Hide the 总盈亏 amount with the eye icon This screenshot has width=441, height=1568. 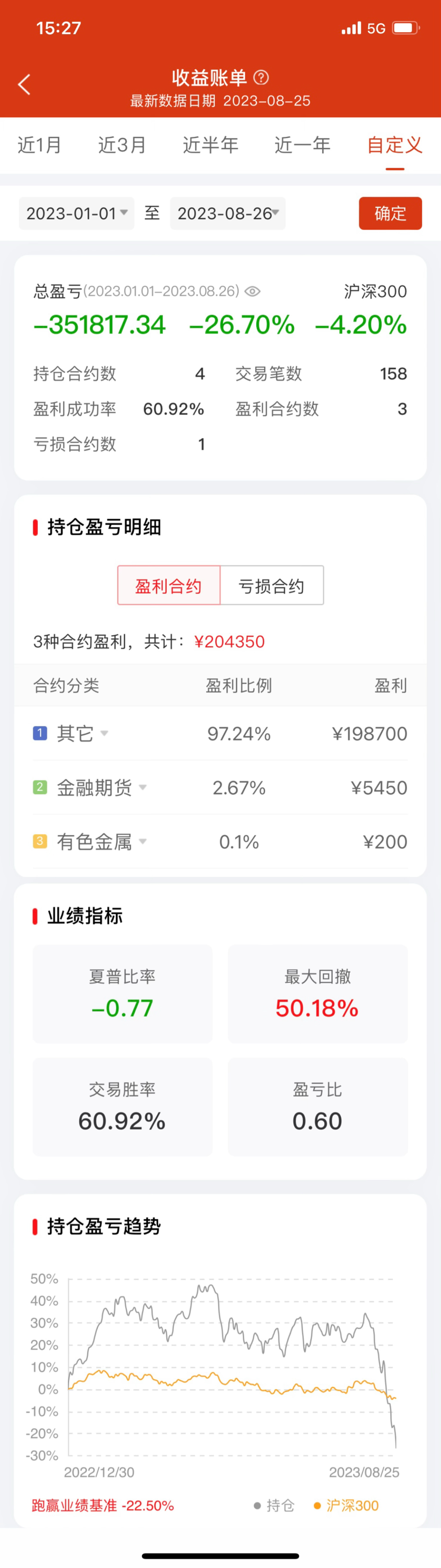coord(252,292)
